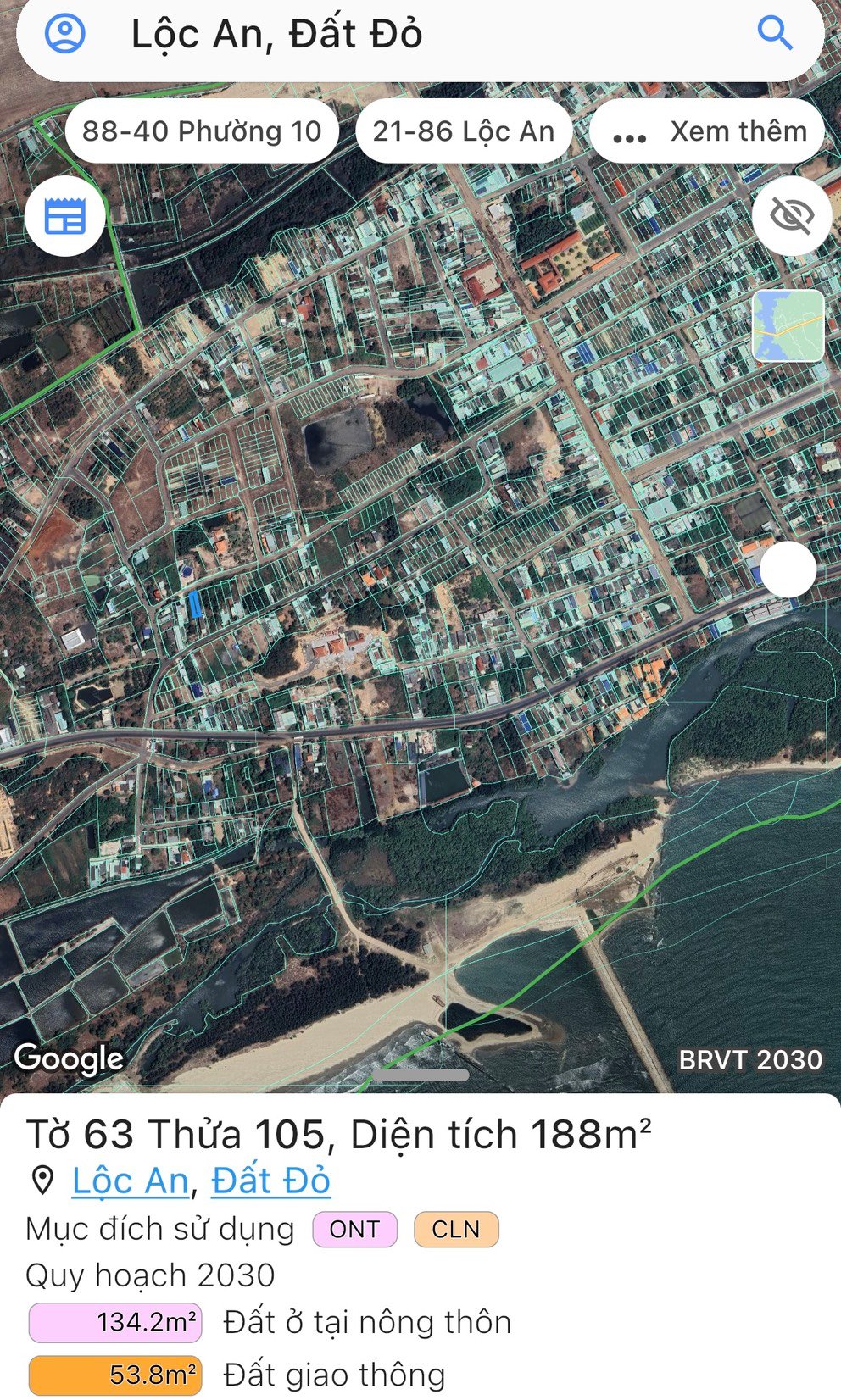Tap the bottom sheet drag handle
The width and height of the screenshot is (841, 1400).
420,1075
